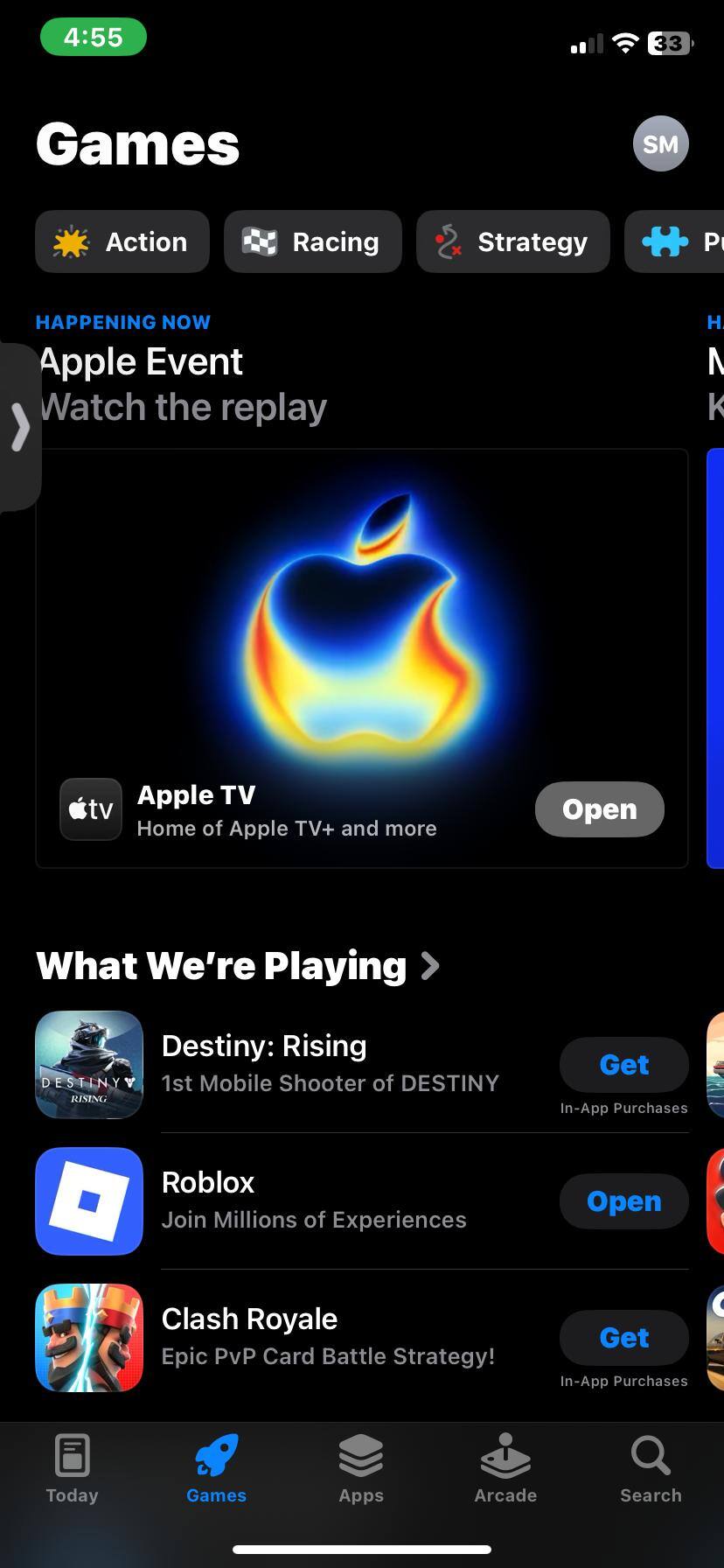Viewport: 724px width, 1568px height.
Task: Switch to the Today tab
Action: pos(72,1470)
